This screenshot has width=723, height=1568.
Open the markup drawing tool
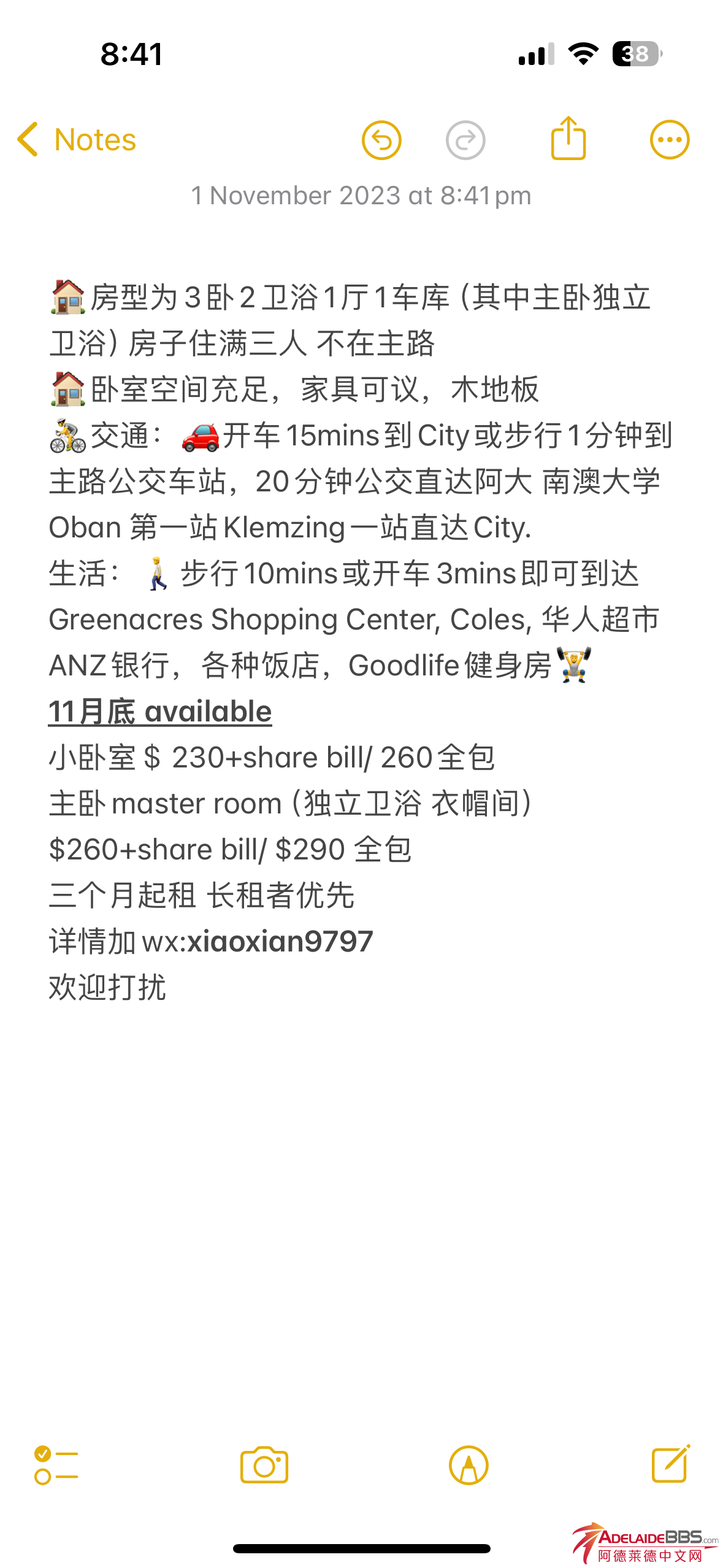coord(469,1465)
